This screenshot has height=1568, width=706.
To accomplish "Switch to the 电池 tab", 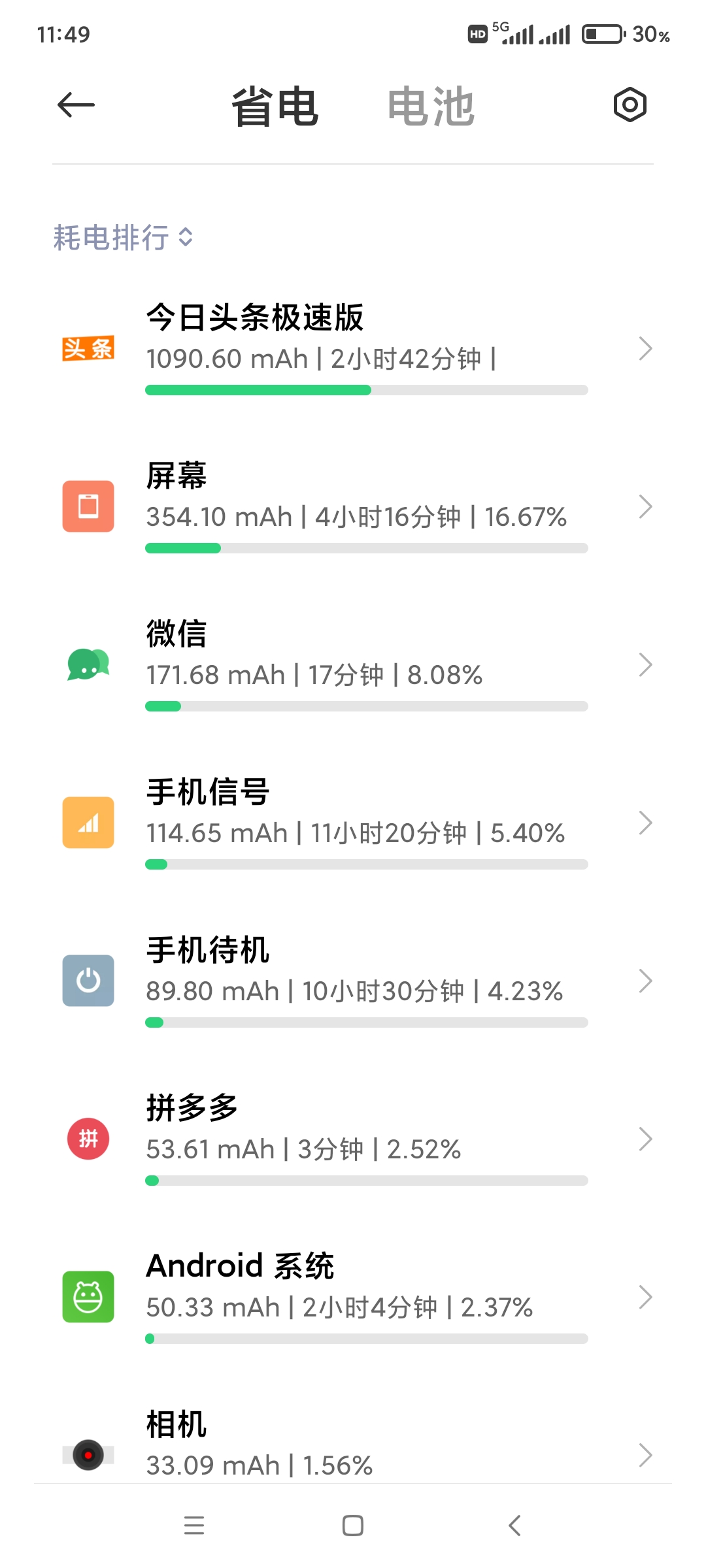I will coord(431,106).
